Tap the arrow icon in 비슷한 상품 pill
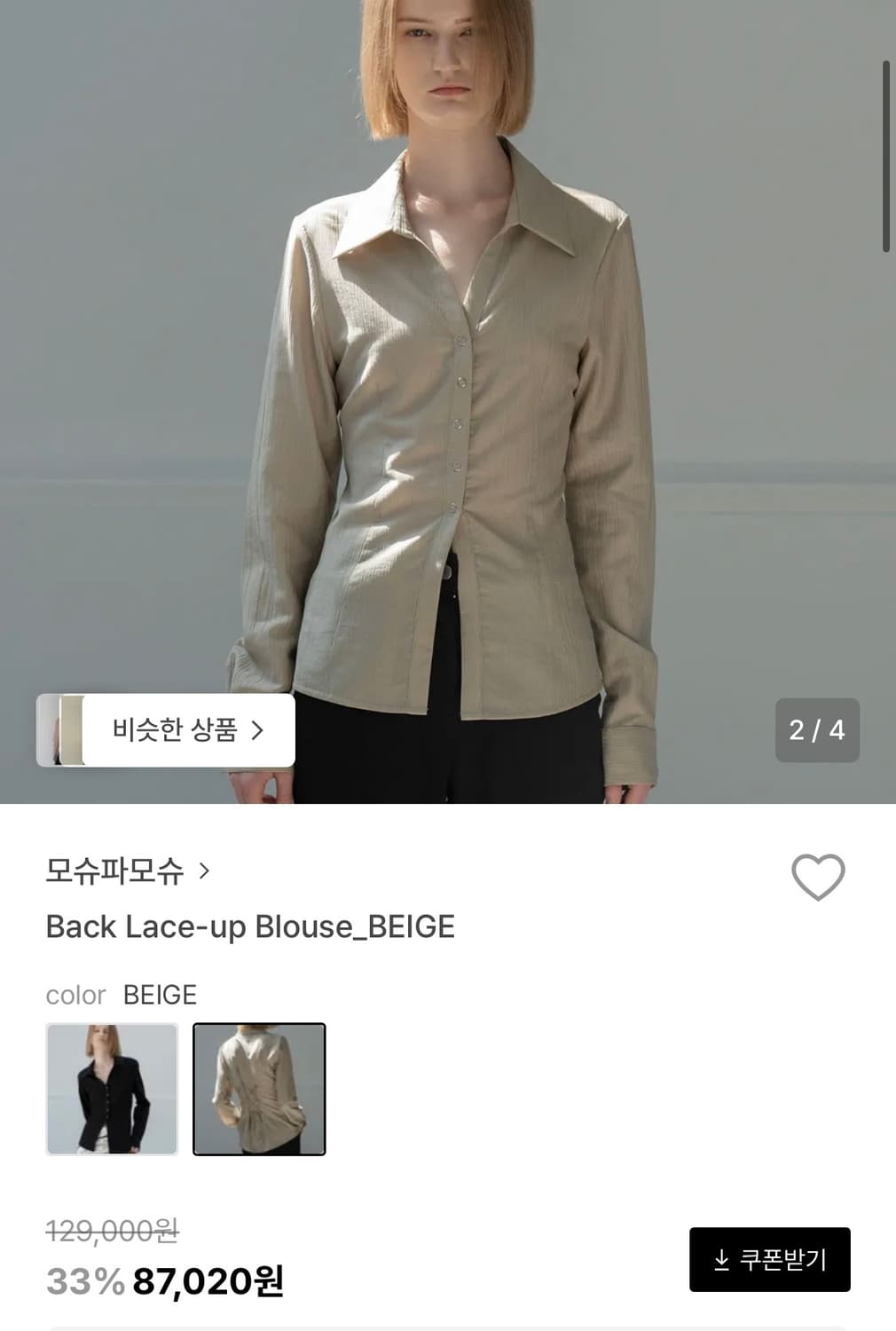This screenshot has height=1331, width=896. 260,729
